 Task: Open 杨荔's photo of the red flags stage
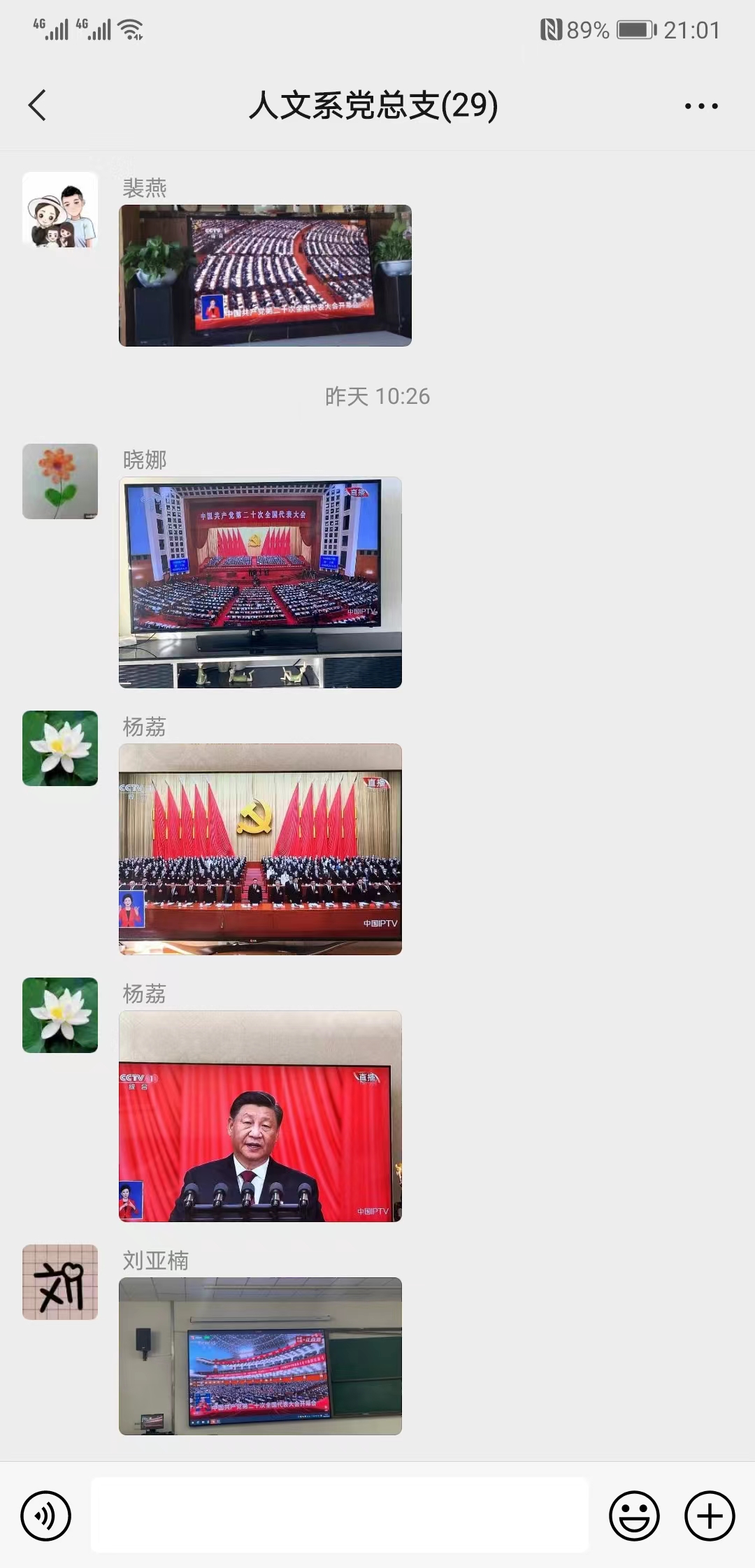click(x=260, y=849)
